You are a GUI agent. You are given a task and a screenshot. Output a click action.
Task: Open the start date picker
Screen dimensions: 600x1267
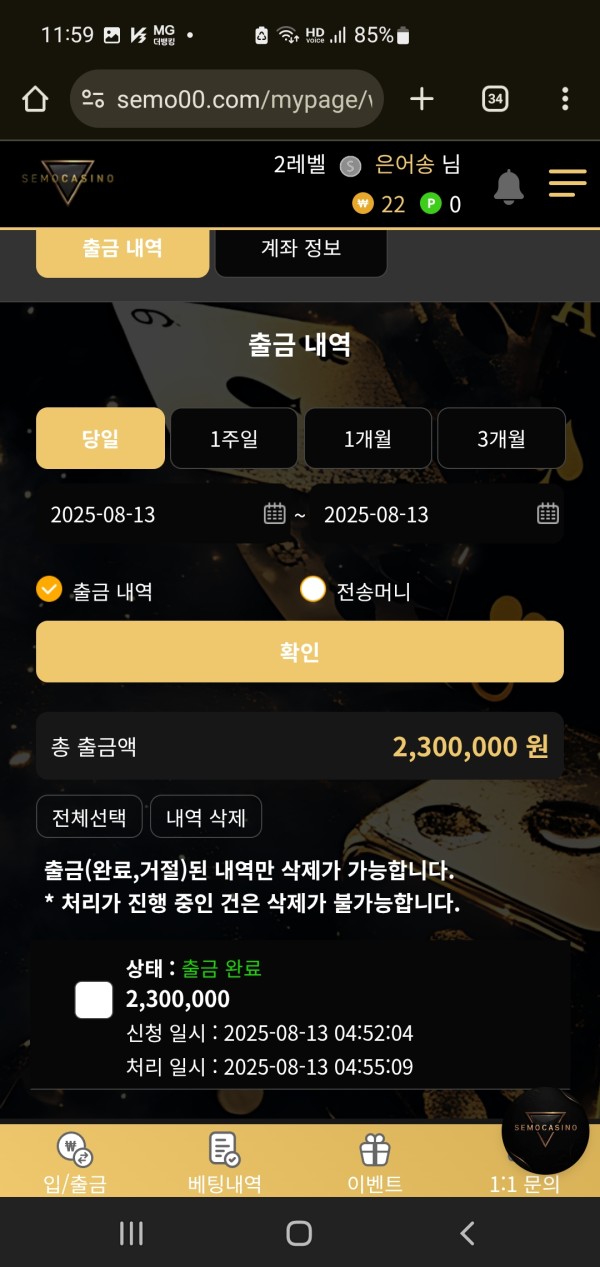[x=274, y=514]
